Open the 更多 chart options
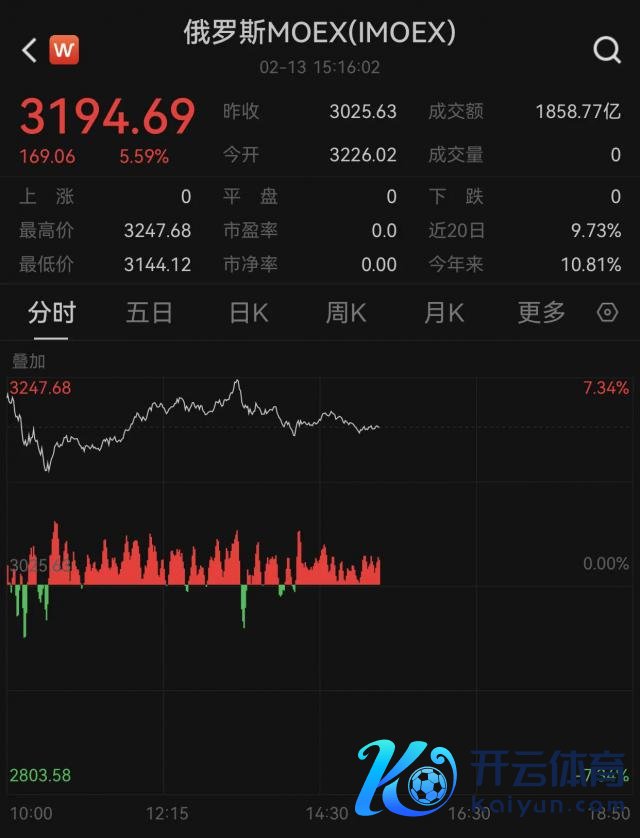The image size is (640, 838). 541,313
